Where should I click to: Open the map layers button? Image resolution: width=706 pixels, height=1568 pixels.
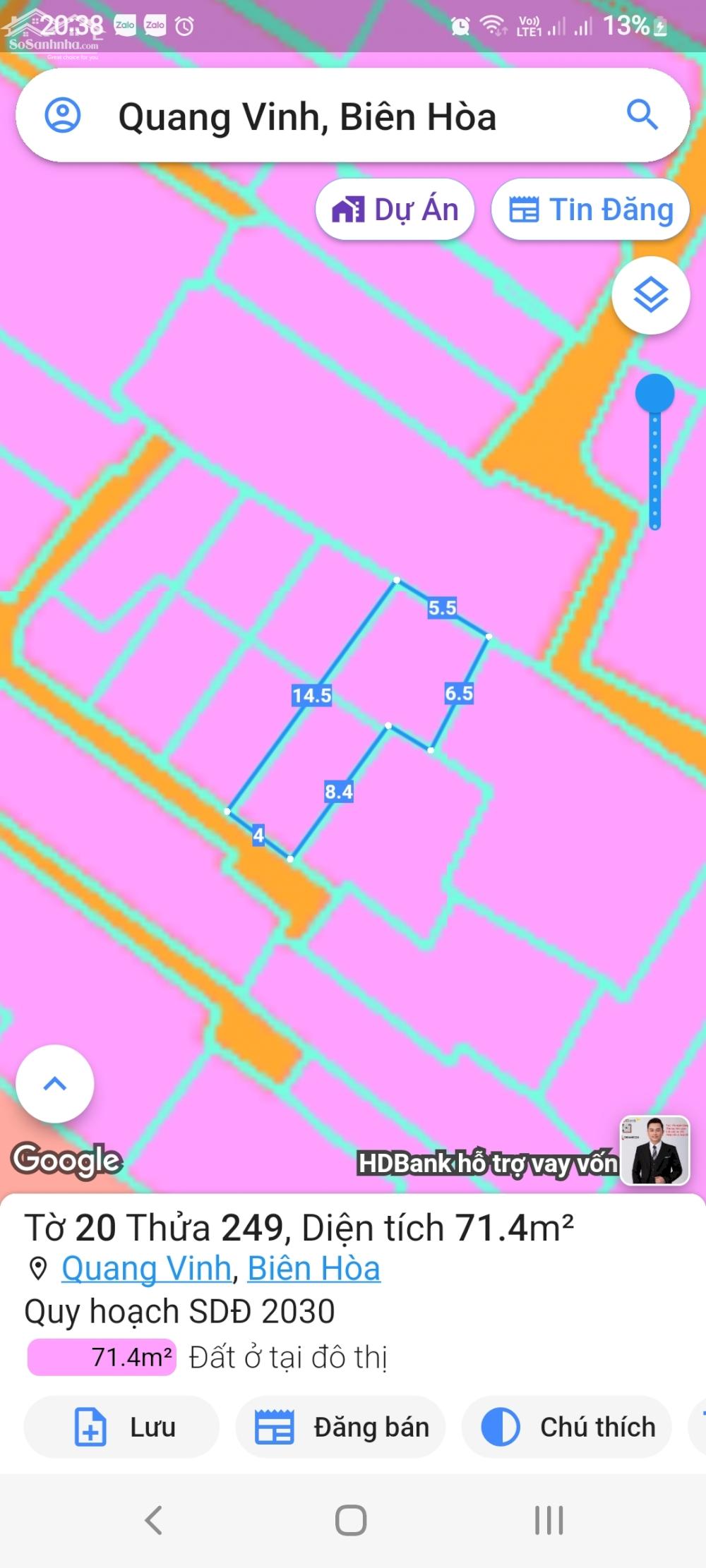[650, 295]
